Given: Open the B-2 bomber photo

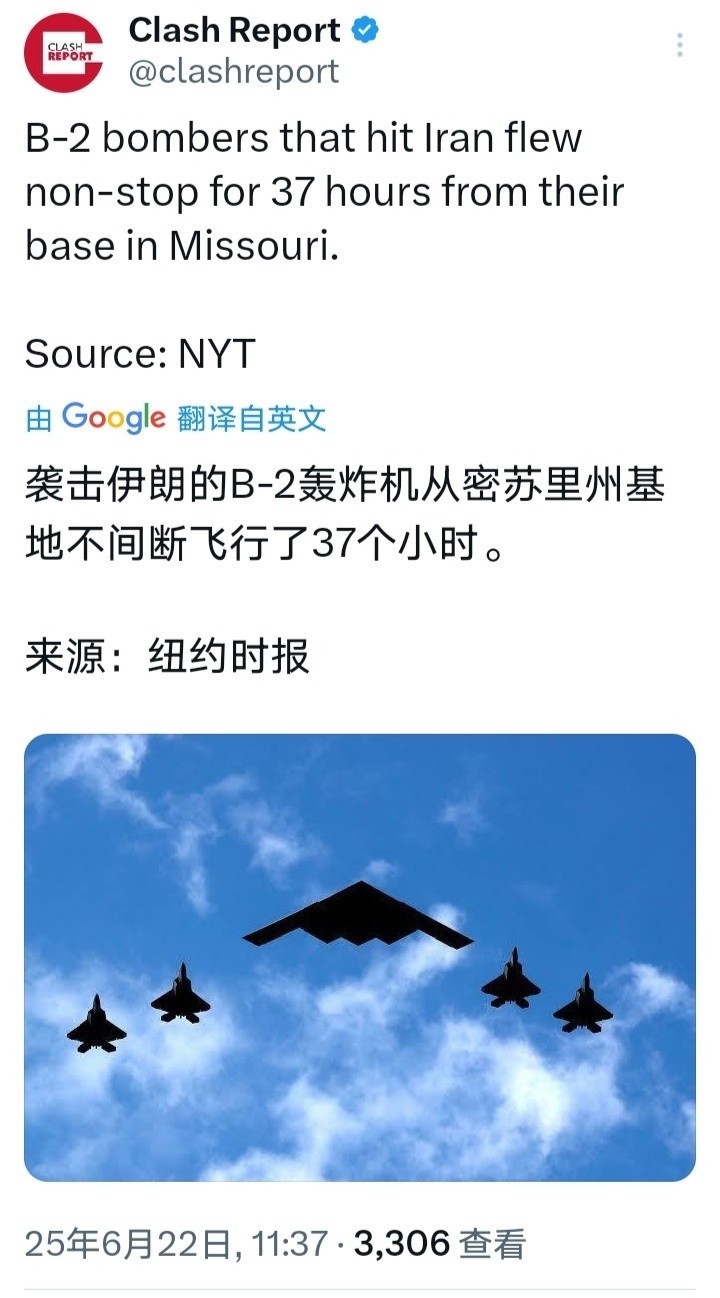Looking at the screenshot, I should 360,957.
